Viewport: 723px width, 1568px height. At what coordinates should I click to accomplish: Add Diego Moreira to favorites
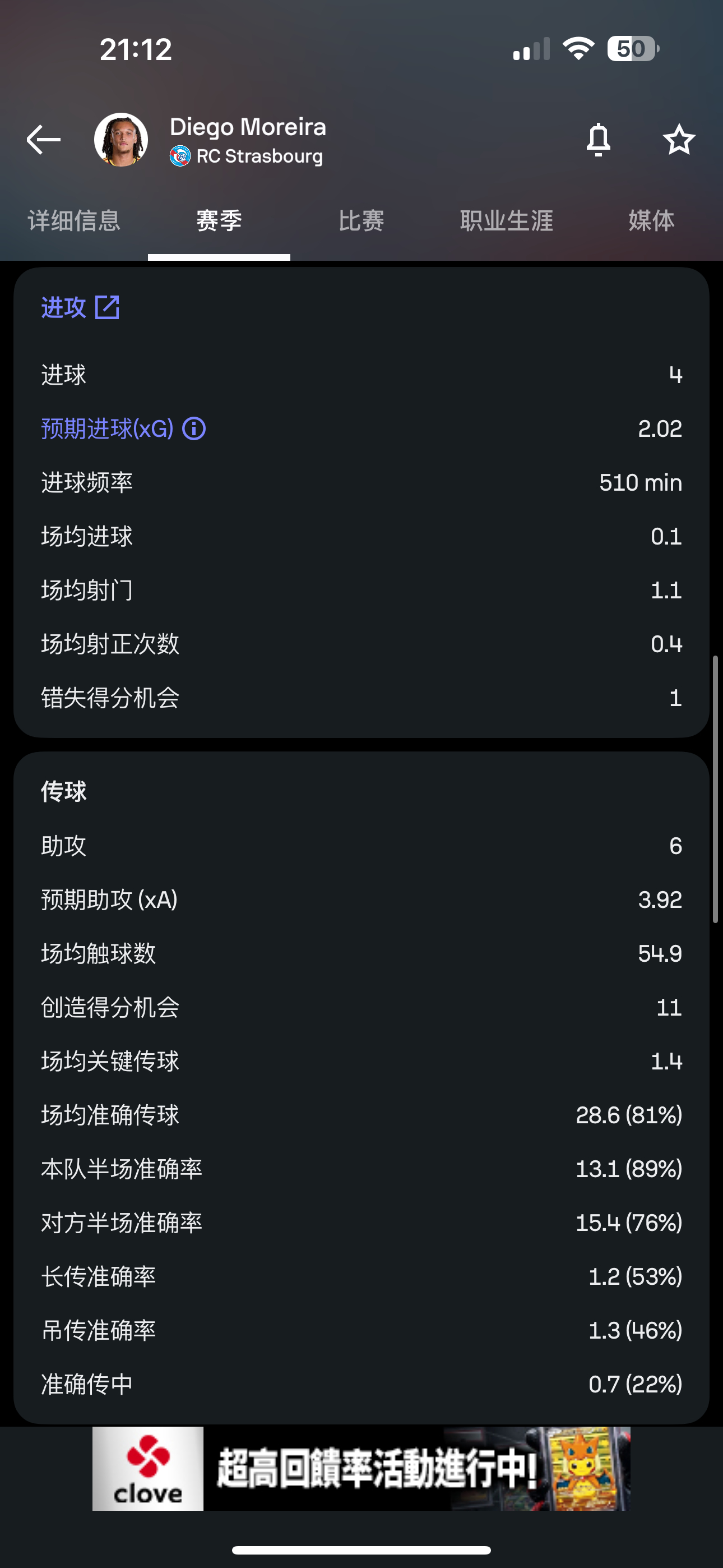(679, 140)
